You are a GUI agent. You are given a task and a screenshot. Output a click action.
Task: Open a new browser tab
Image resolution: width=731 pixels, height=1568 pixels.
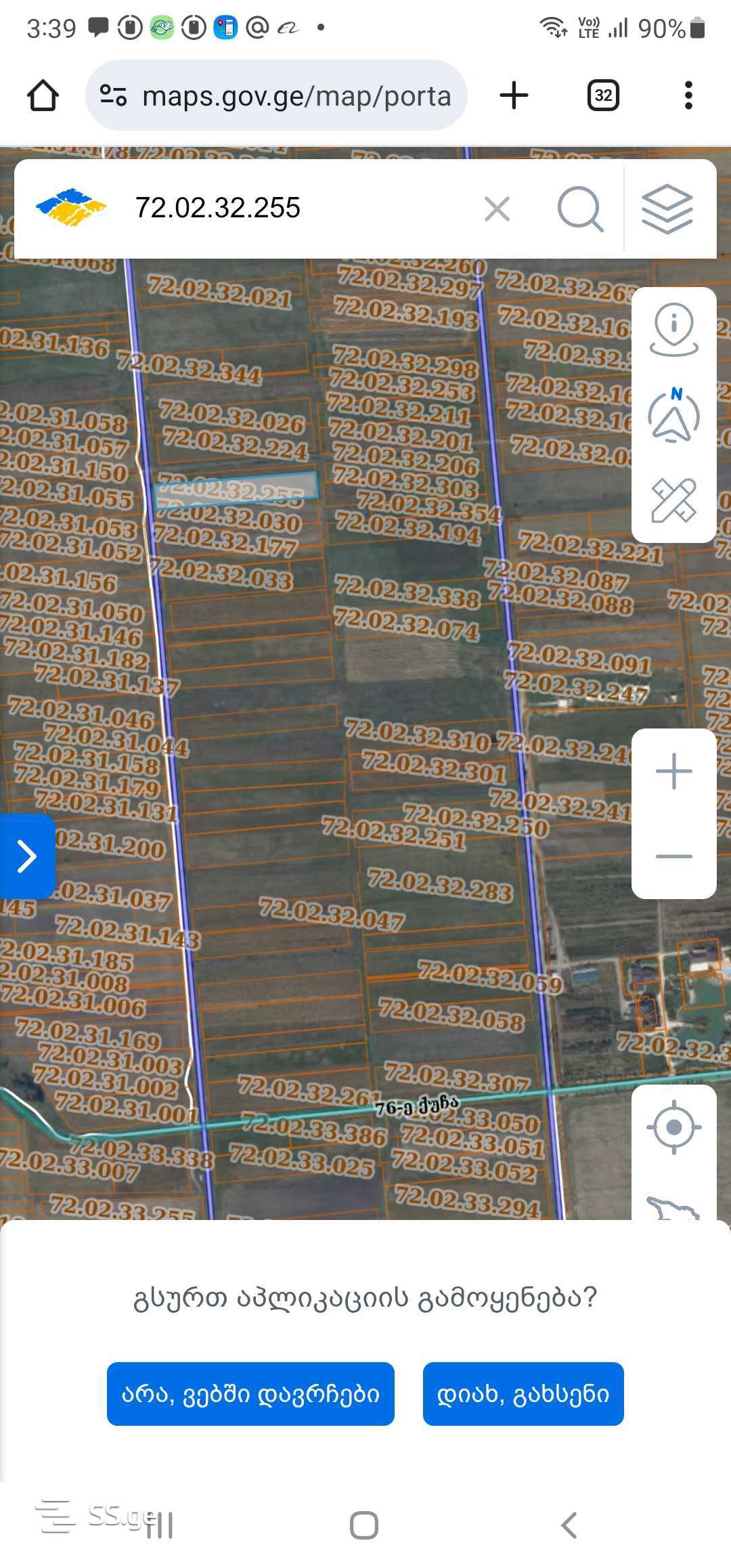pos(514,95)
